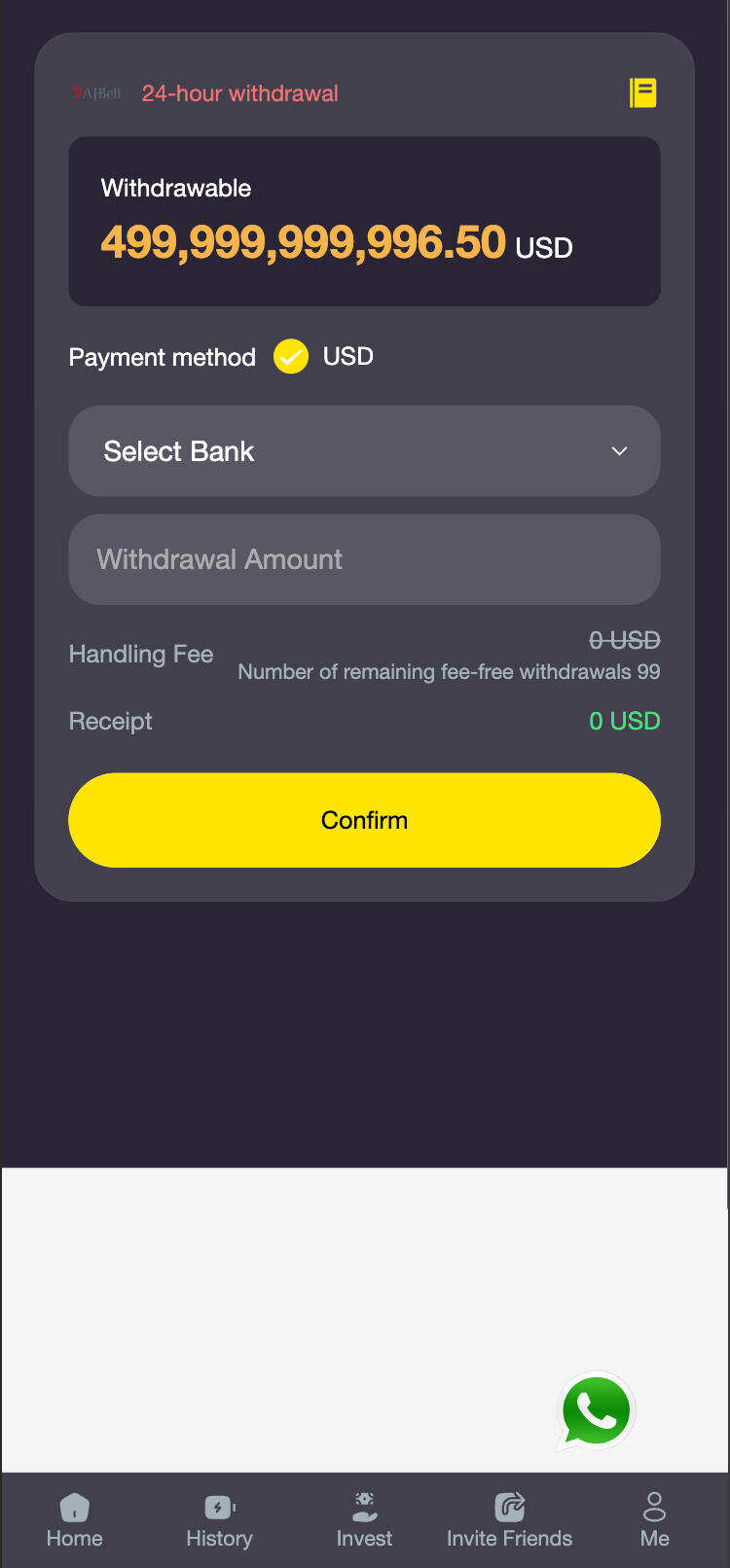Switch to the History tab
The width and height of the screenshot is (730, 1568).
click(x=219, y=1519)
